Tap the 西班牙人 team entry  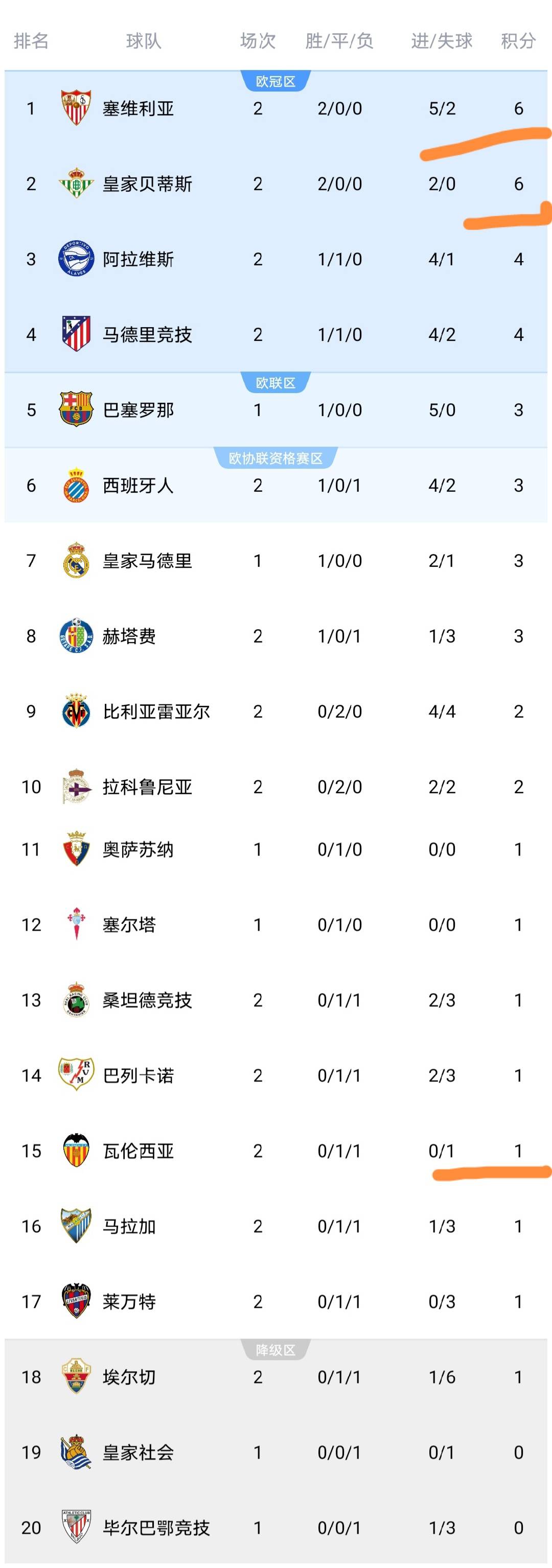tap(275, 486)
